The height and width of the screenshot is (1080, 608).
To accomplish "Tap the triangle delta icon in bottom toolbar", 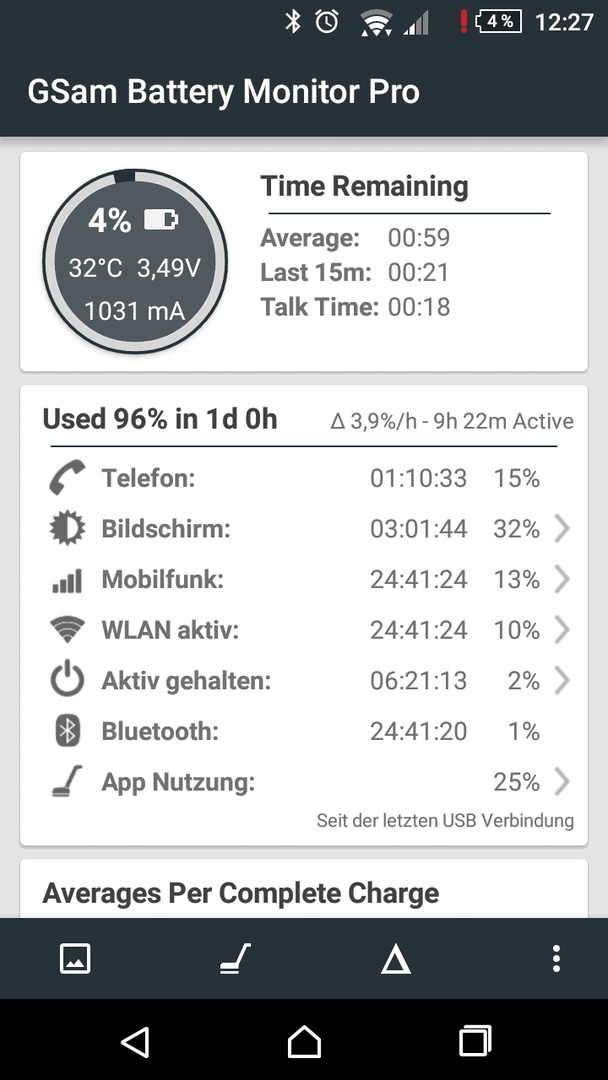I will click(x=396, y=959).
